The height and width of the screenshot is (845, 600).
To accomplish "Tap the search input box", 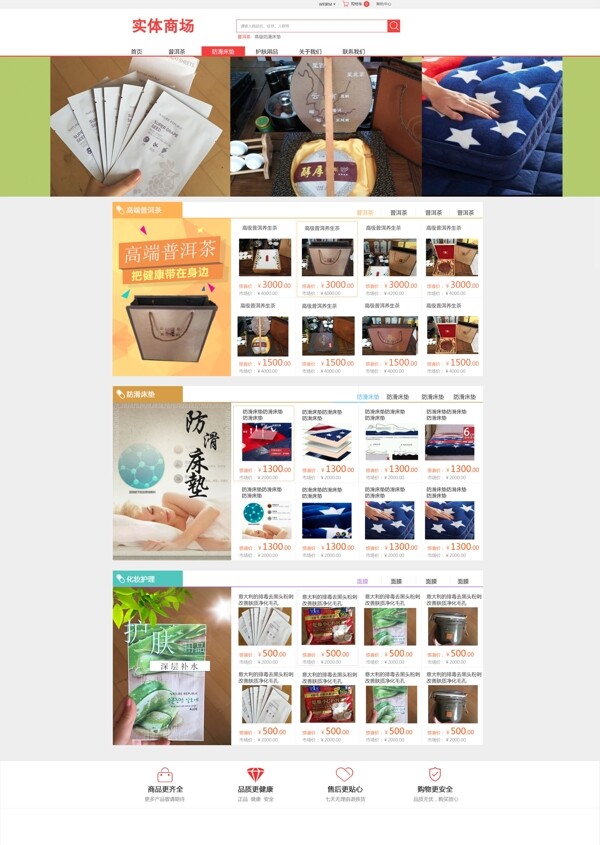I will tap(311, 26).
